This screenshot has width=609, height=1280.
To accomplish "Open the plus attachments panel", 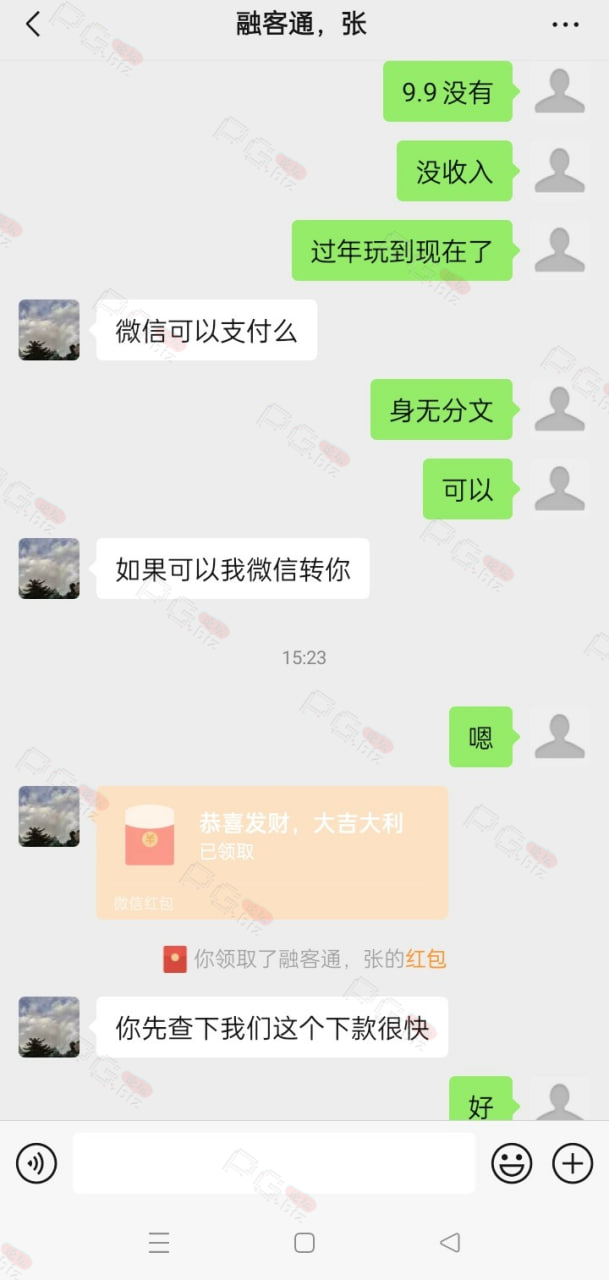I will [x=572, y=1163].
